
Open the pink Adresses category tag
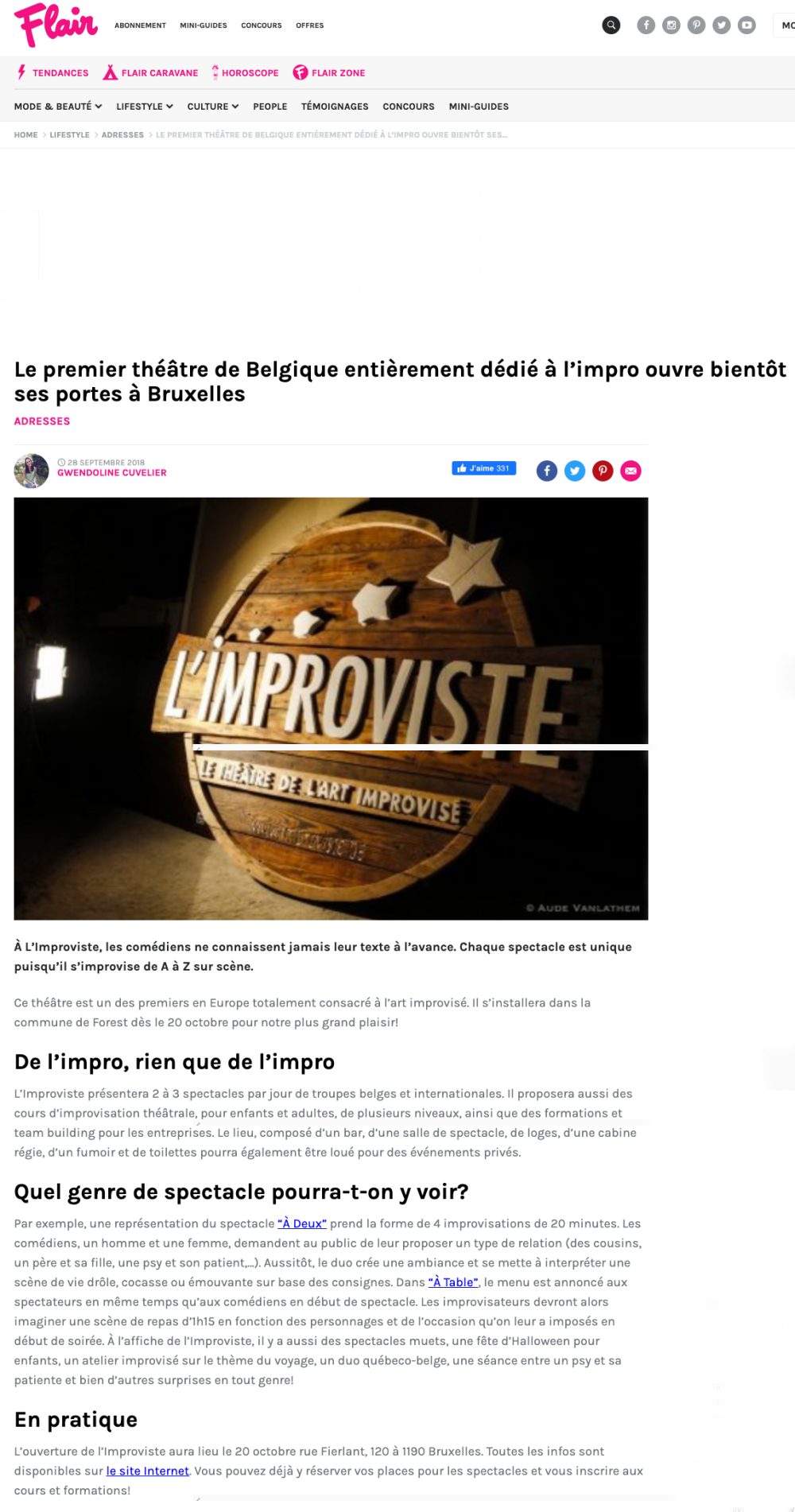click(42, 421)
